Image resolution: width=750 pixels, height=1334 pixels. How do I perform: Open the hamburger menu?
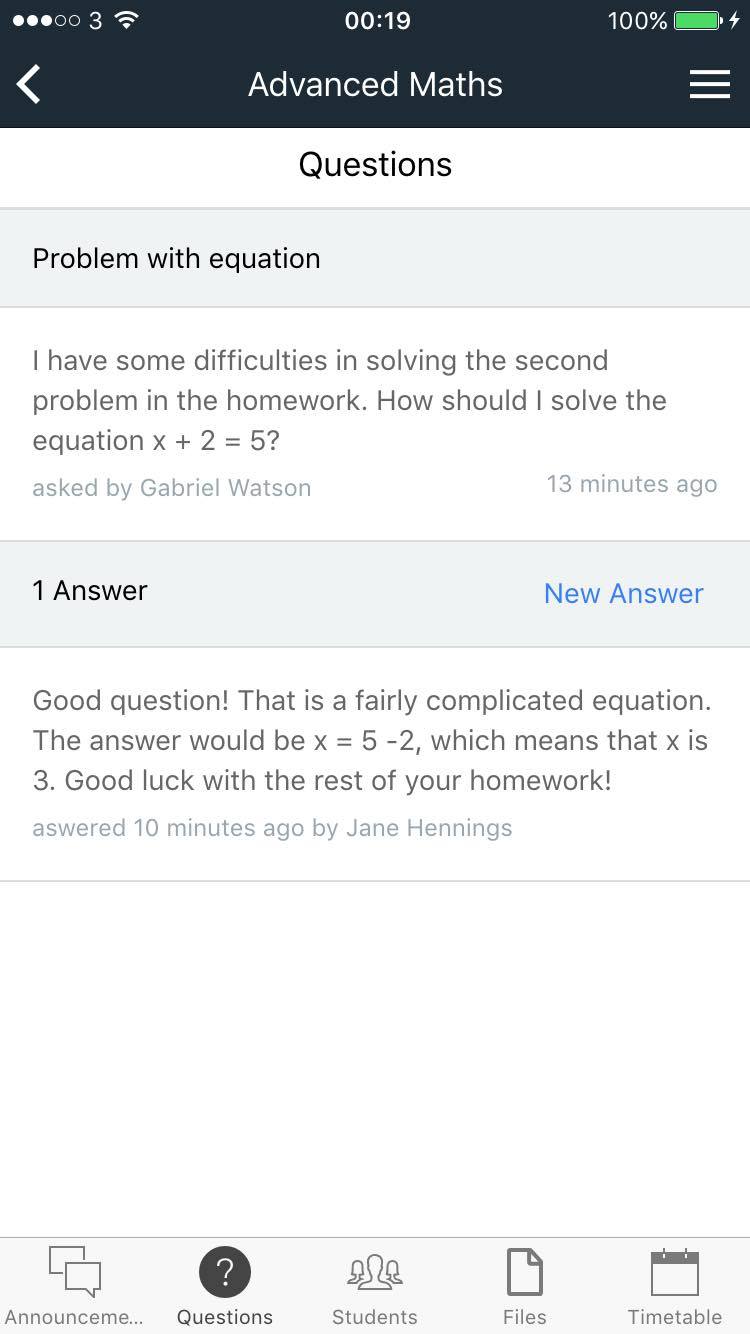(709, 85)
